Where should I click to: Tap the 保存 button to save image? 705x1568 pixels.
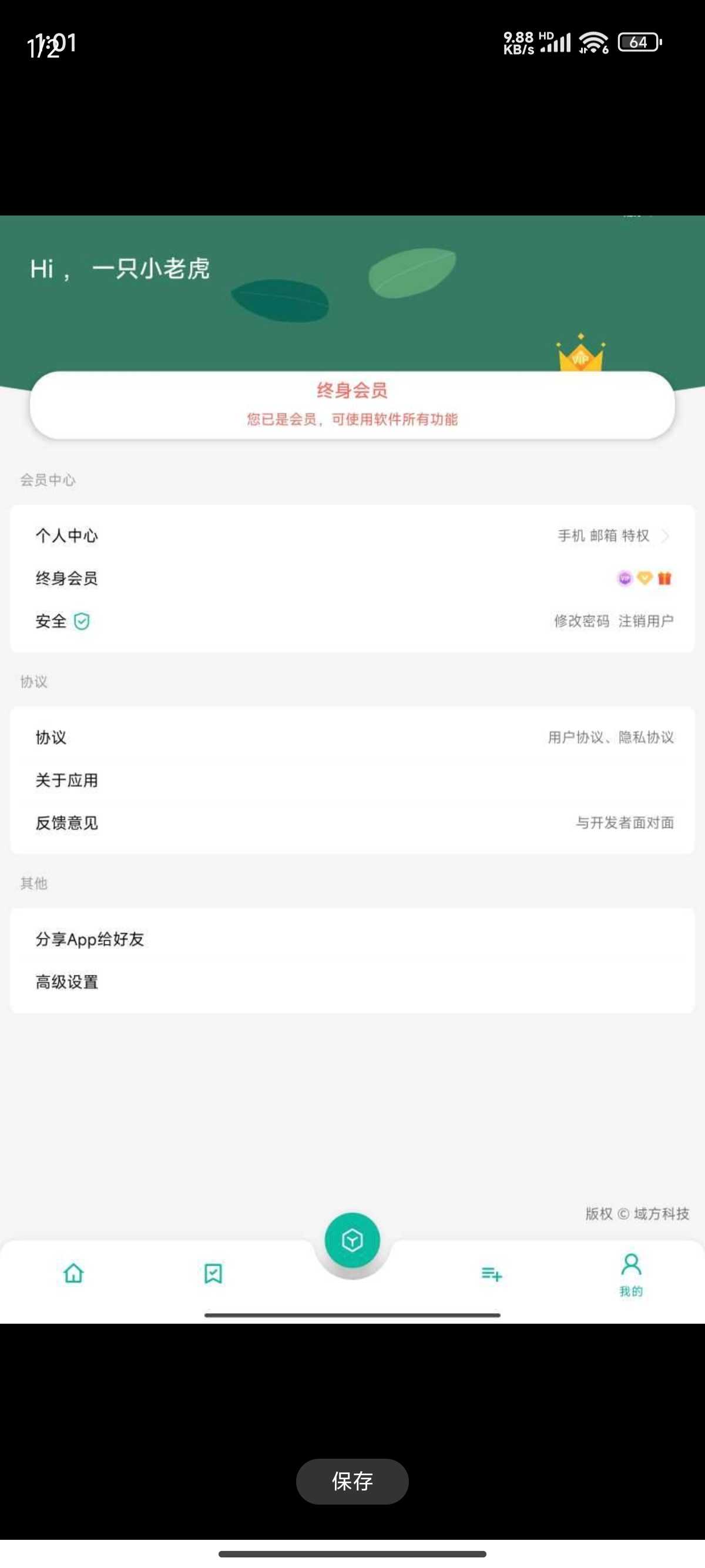click(x=352, y=1481)
